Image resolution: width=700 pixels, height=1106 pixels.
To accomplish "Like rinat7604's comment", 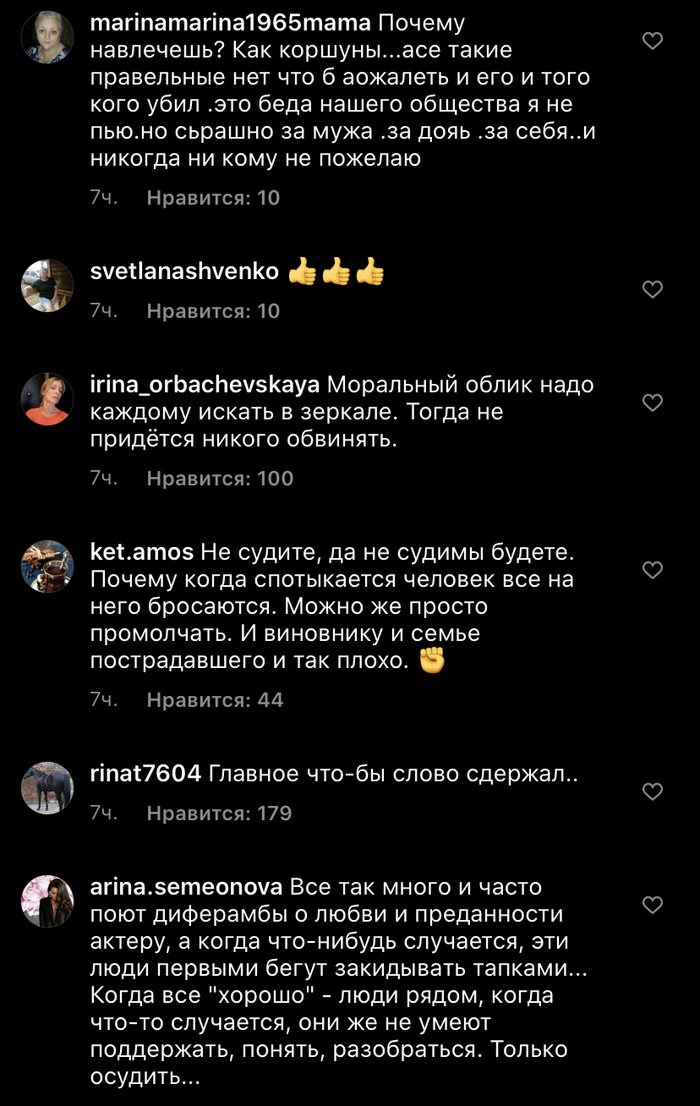I will click(x=652, y=792).
